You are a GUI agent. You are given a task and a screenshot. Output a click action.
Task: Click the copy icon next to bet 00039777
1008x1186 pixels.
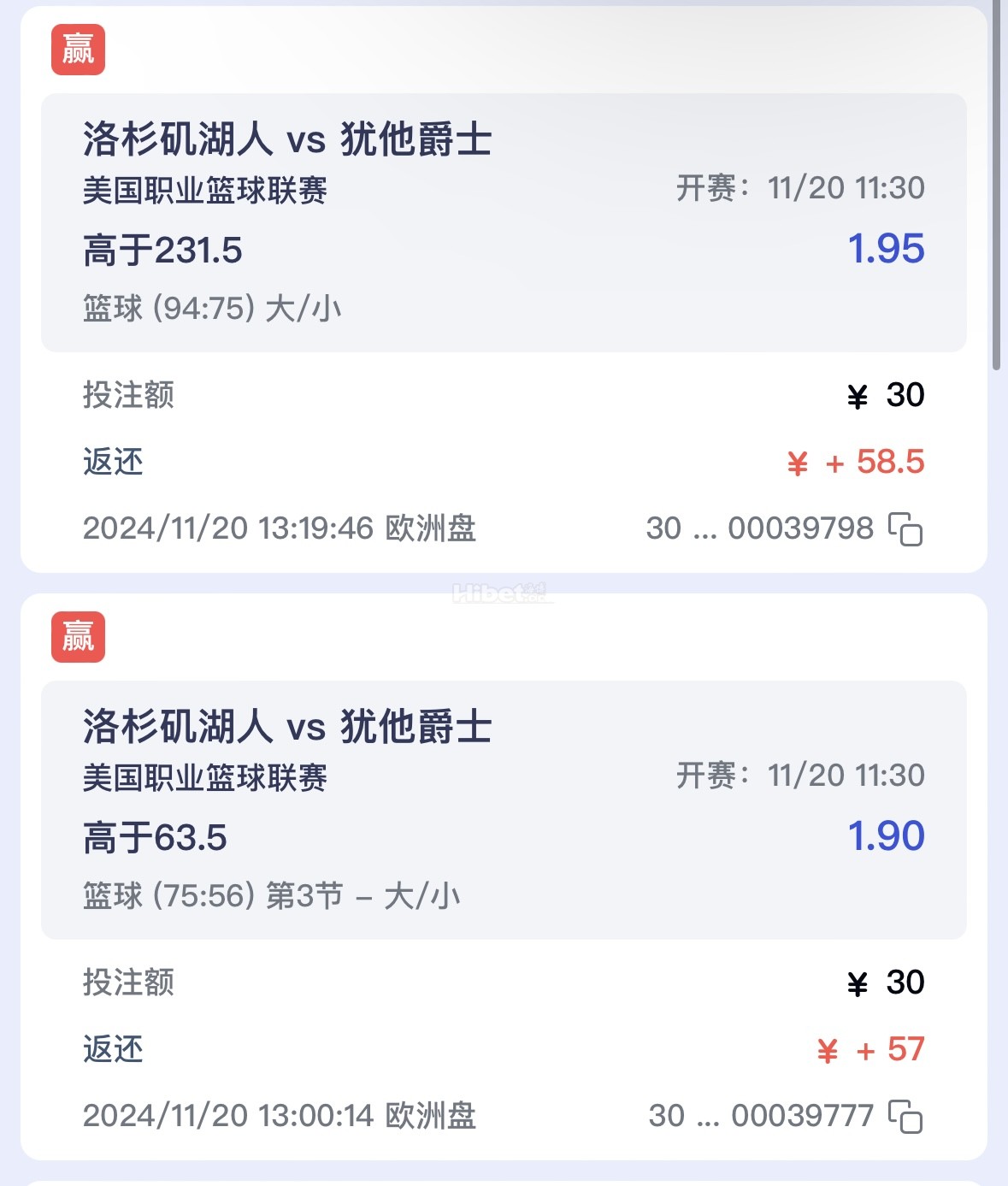[905, 1117]
